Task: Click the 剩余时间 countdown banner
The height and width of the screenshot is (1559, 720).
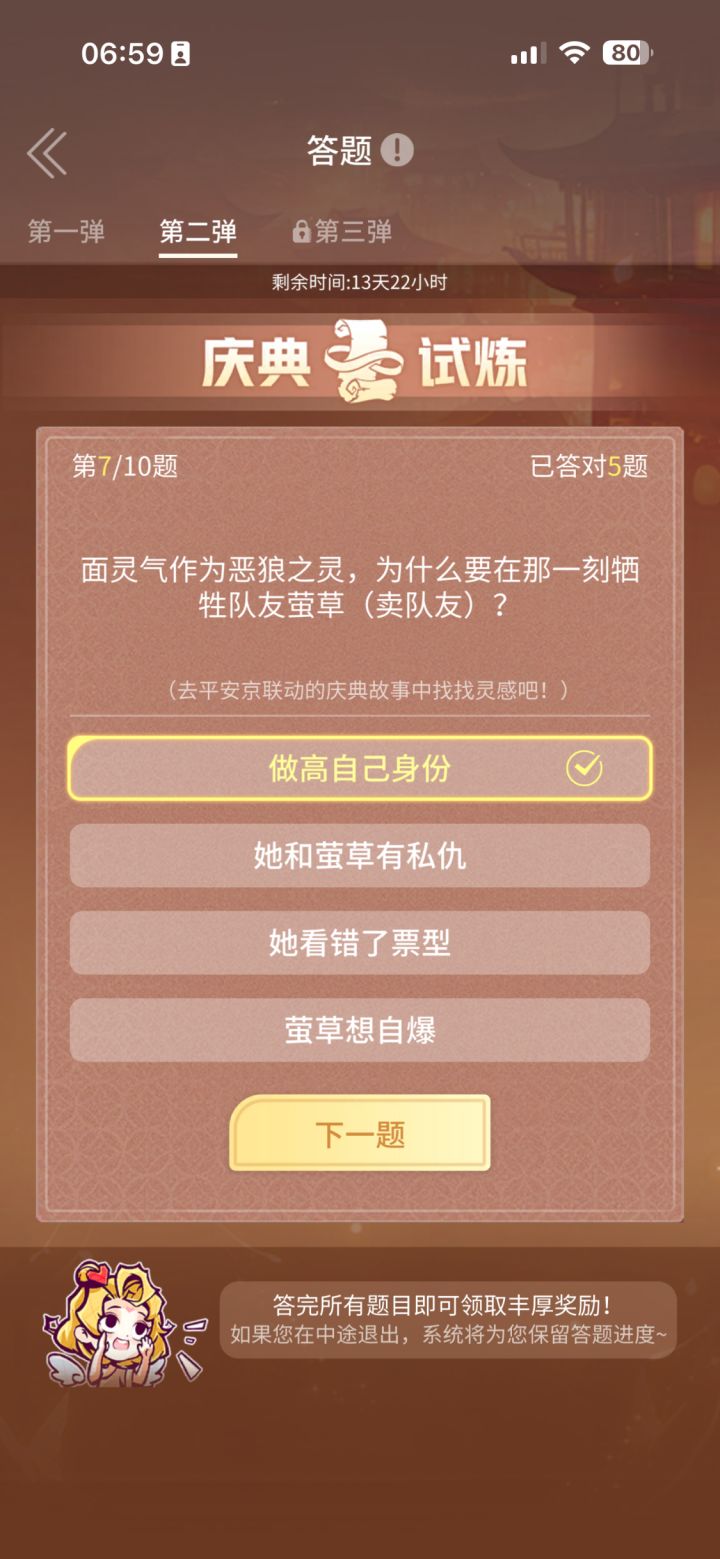Action: click(x=360, y=284)
